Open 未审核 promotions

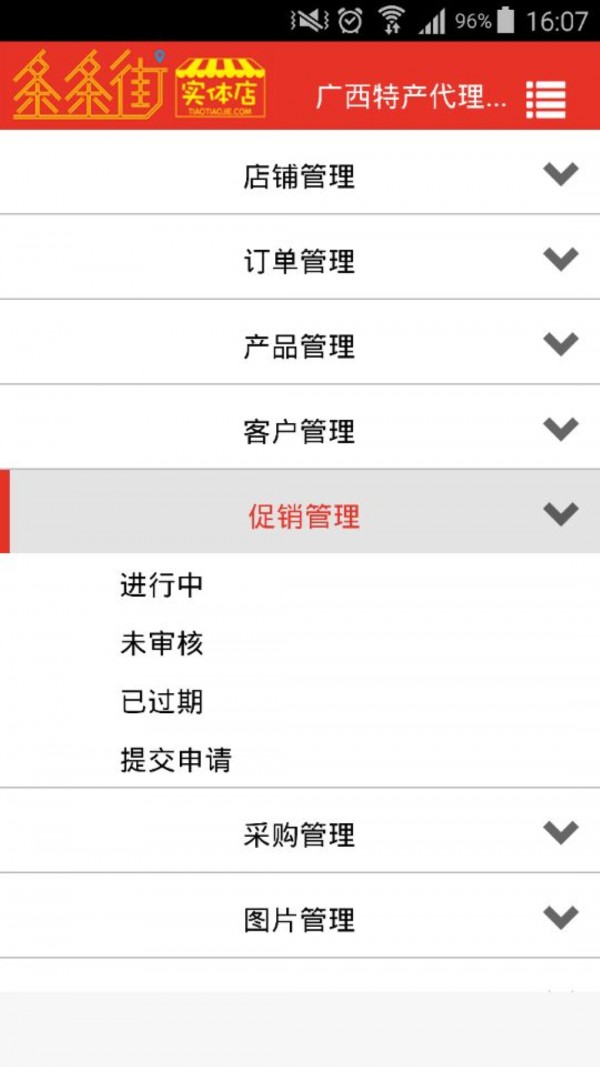tap(162, 643)
